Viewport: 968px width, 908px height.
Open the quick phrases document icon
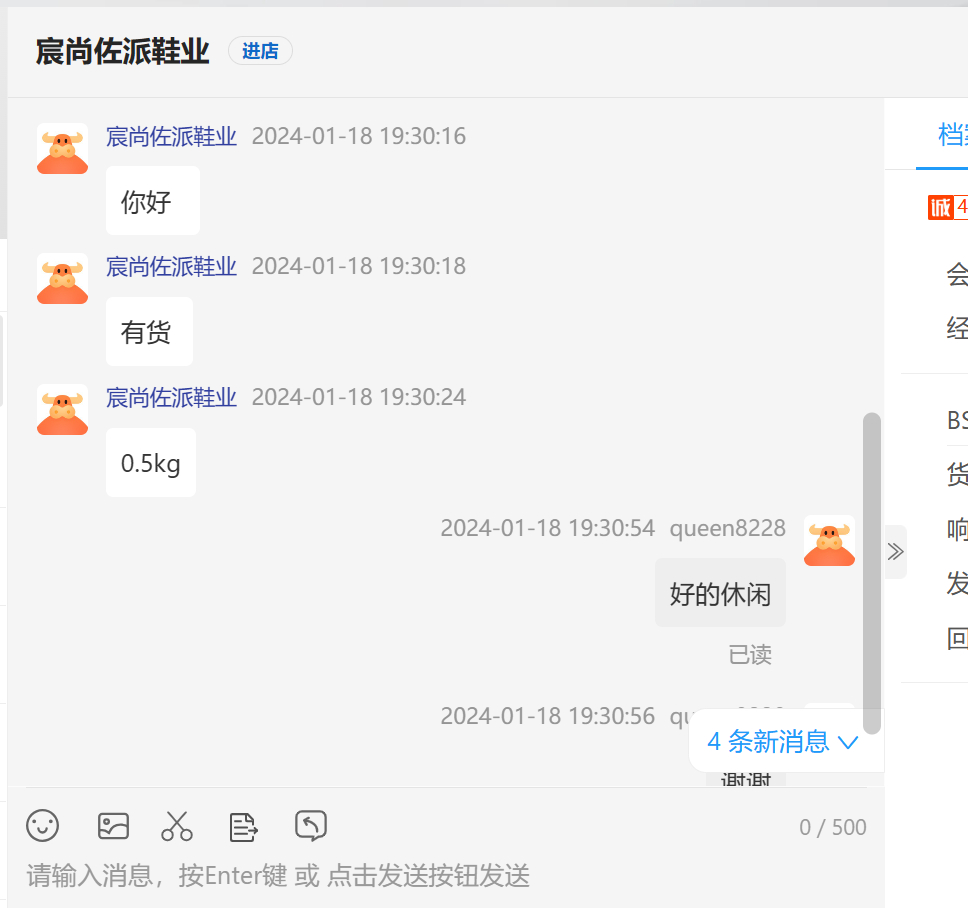coord(243,826)
